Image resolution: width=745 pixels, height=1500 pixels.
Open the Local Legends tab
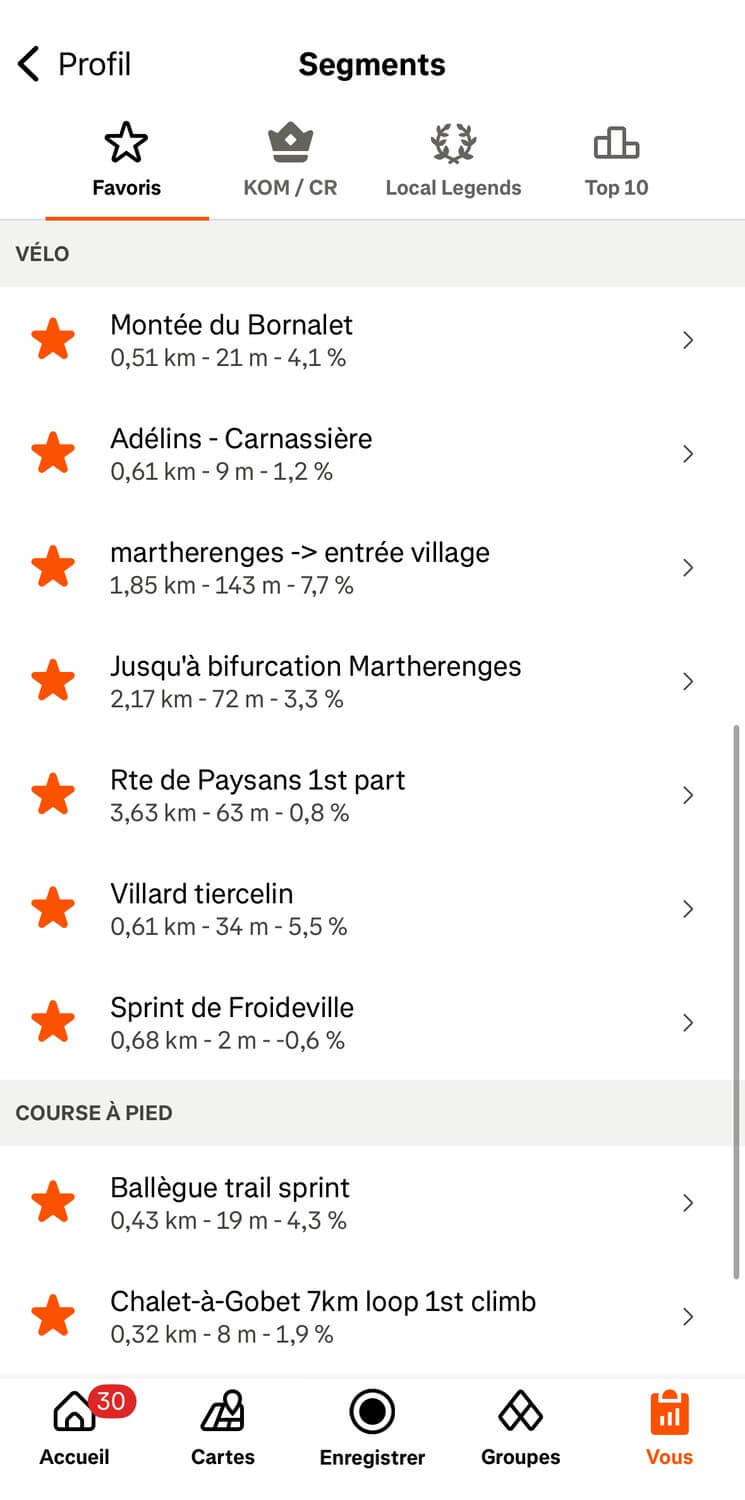pyautogui.click(x=453, y=160)
